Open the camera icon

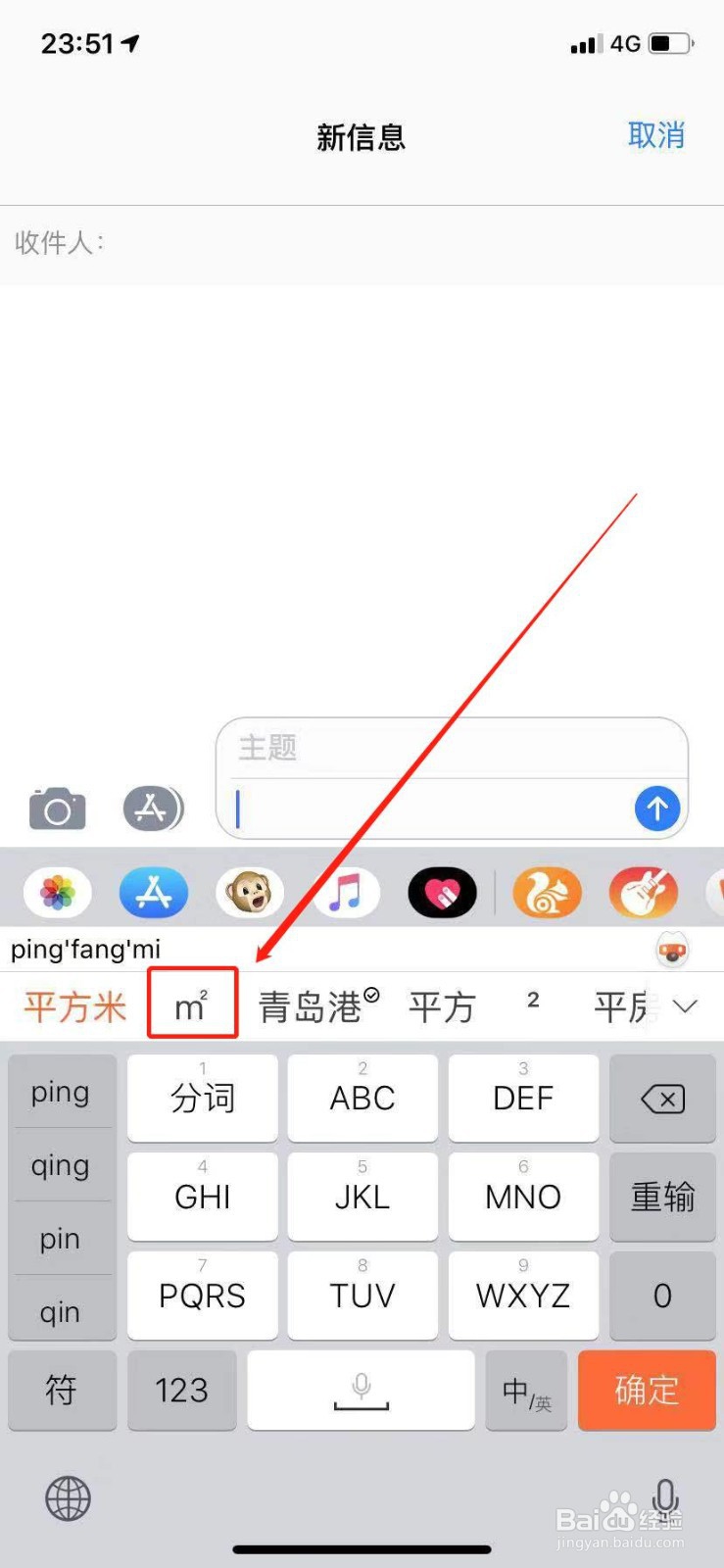57,808
